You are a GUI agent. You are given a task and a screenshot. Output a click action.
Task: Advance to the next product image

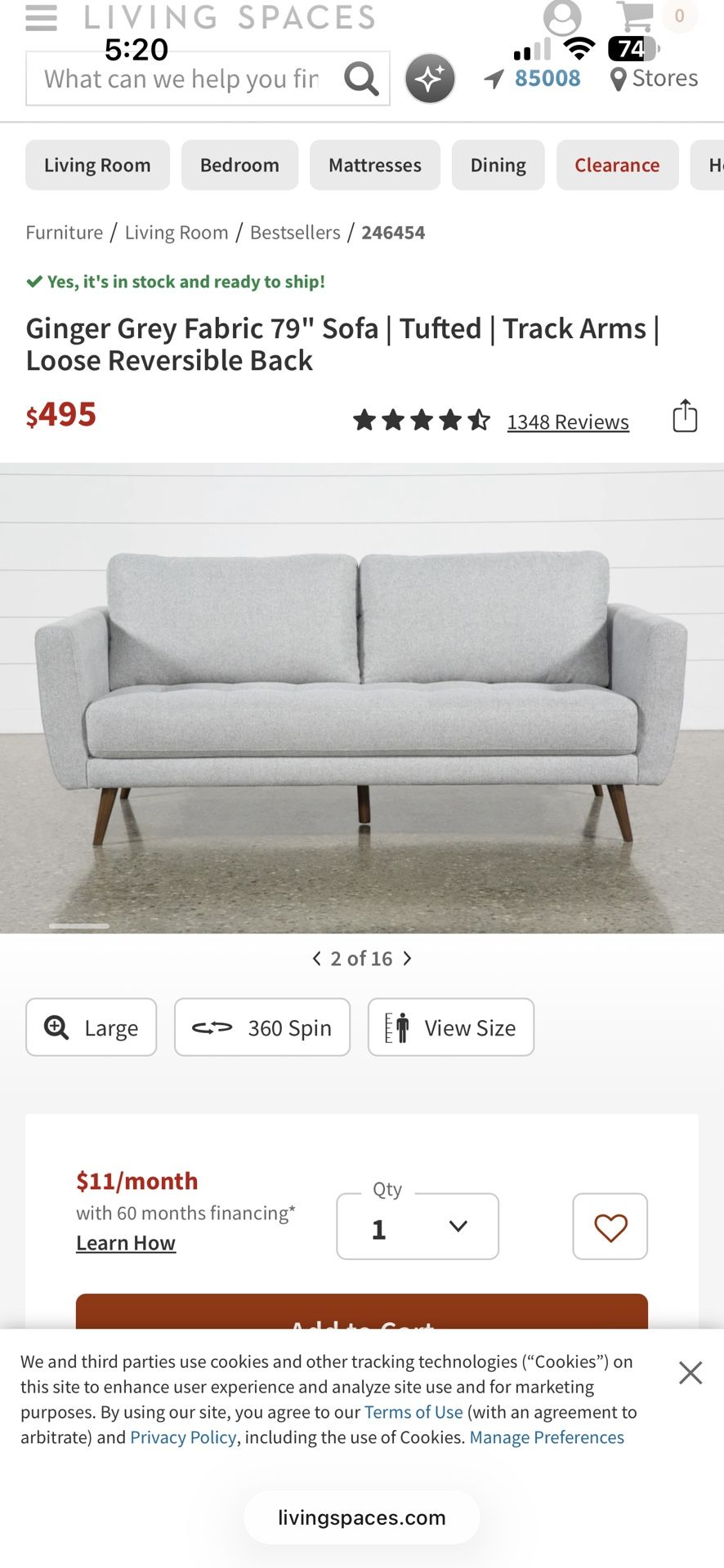tap(407, 958)
